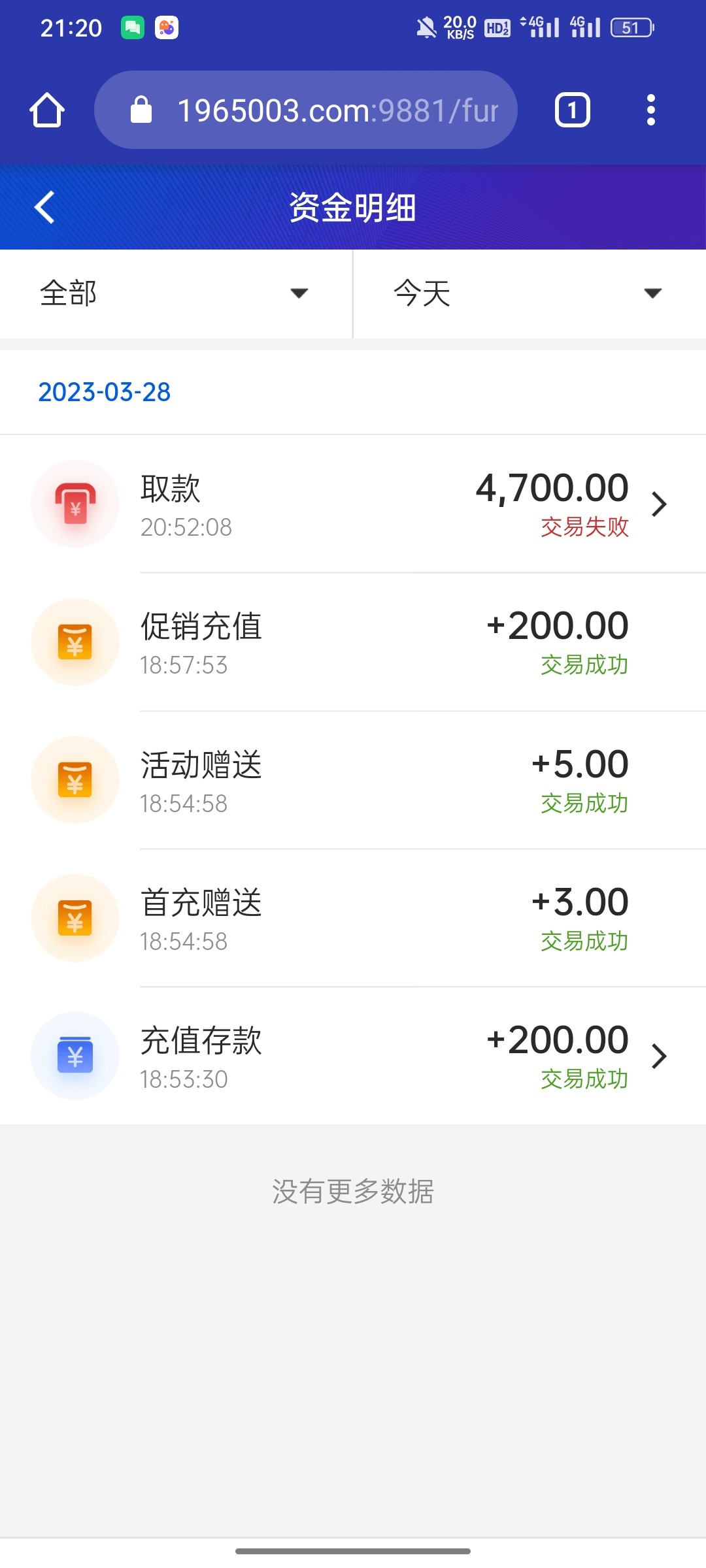This screenshot has height=1568, width=706.
Task: Open the browser overflow menu
Action: tap(650, 110)
